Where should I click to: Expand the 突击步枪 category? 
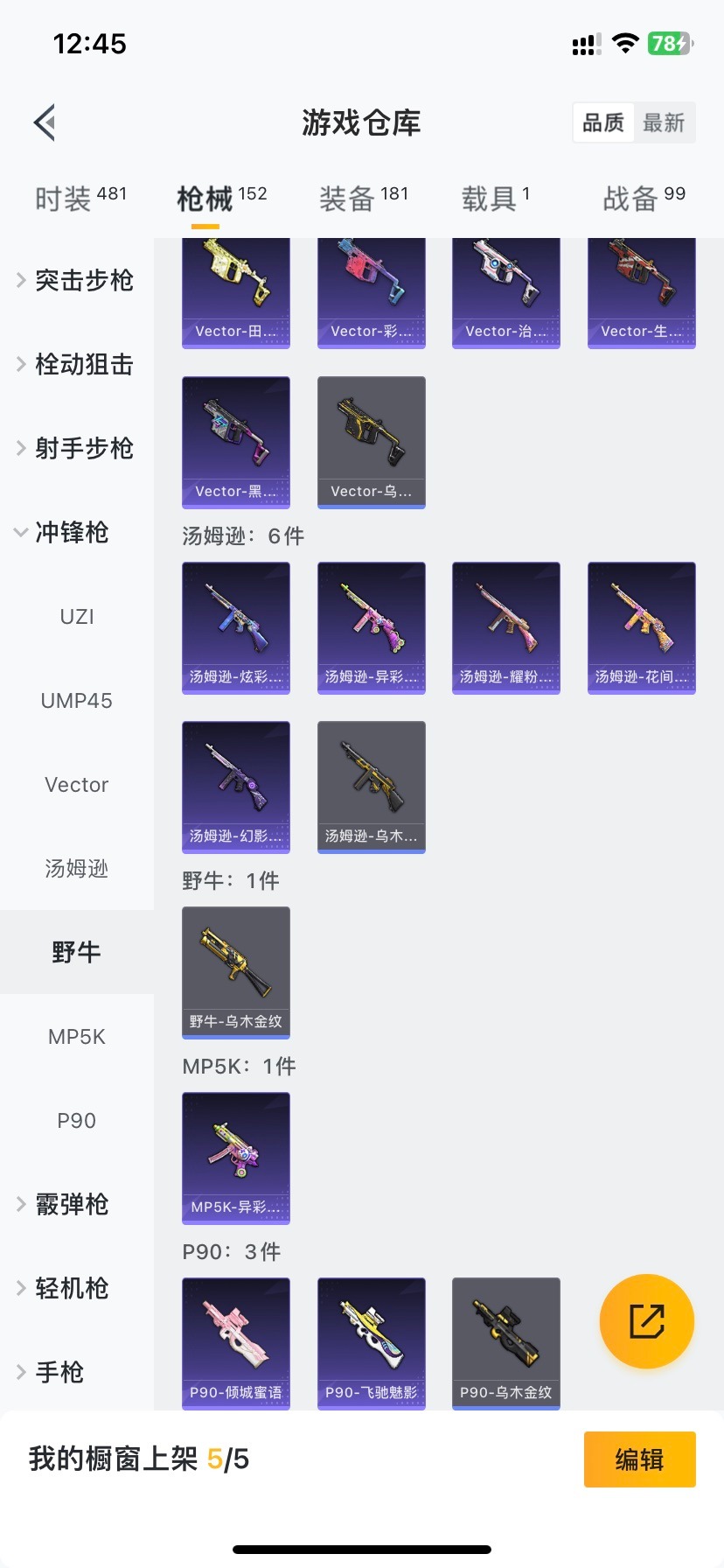pos(76,280)
